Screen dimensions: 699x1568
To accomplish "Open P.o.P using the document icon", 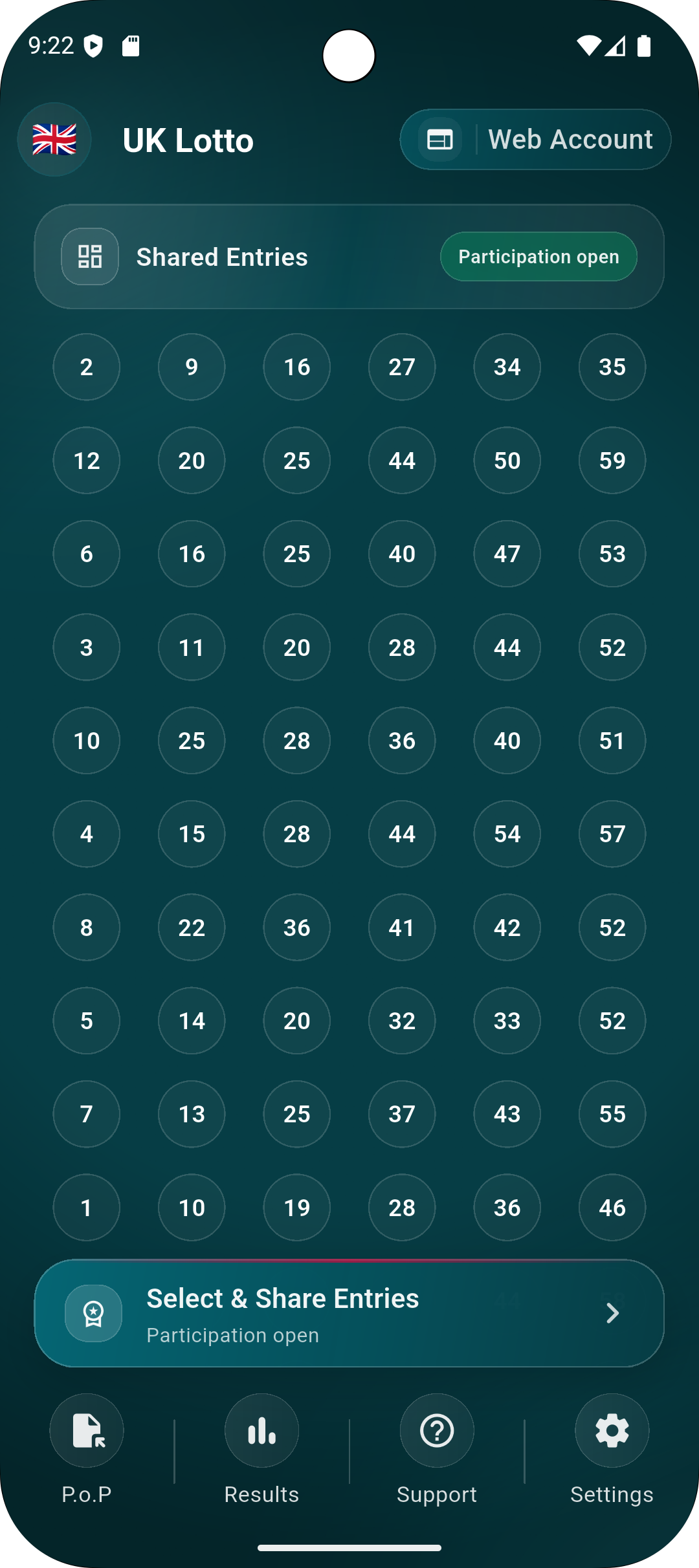I will (x=87, y=1432).
